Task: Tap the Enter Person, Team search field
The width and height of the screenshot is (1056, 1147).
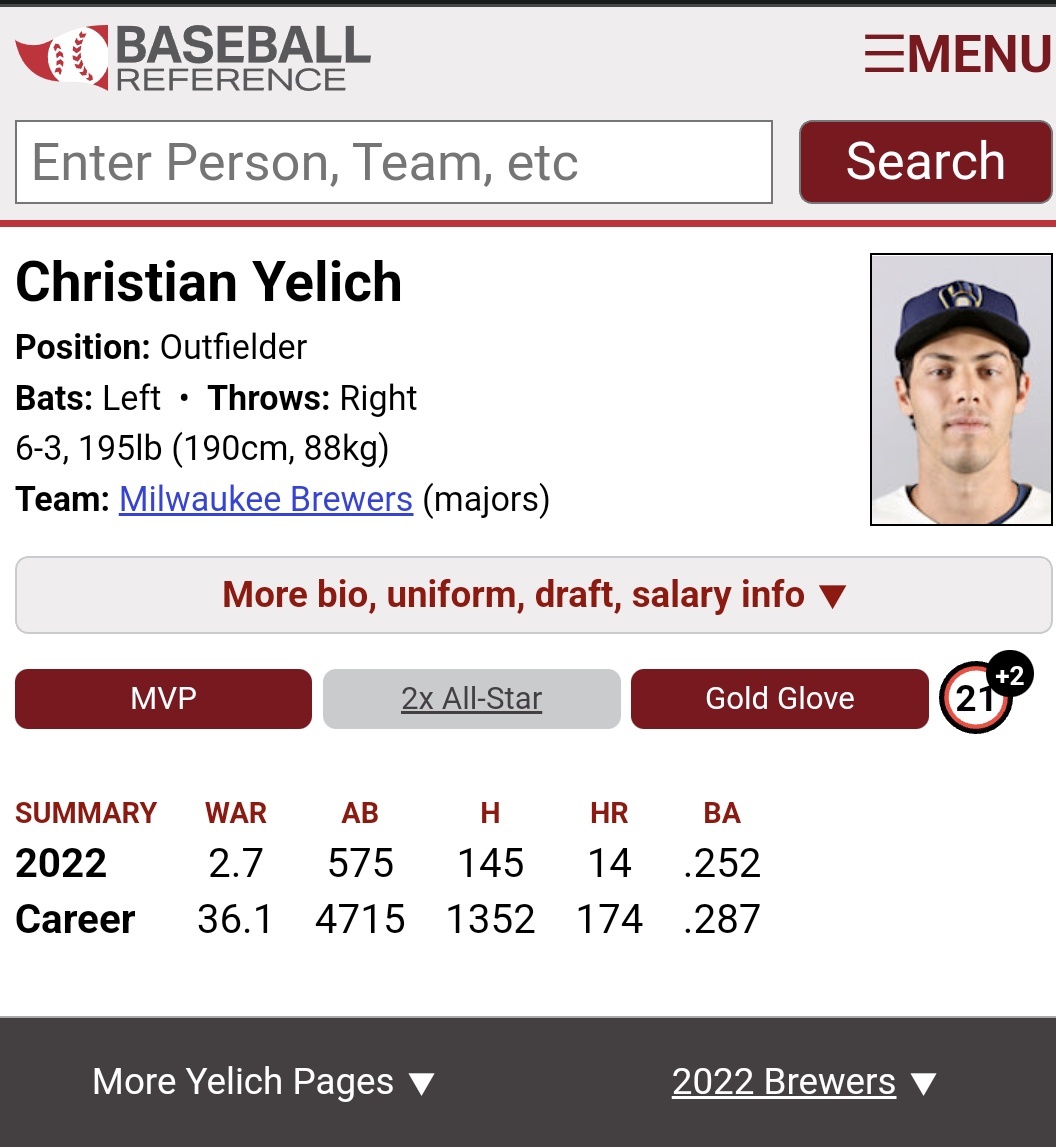Action: coord(393,162)
